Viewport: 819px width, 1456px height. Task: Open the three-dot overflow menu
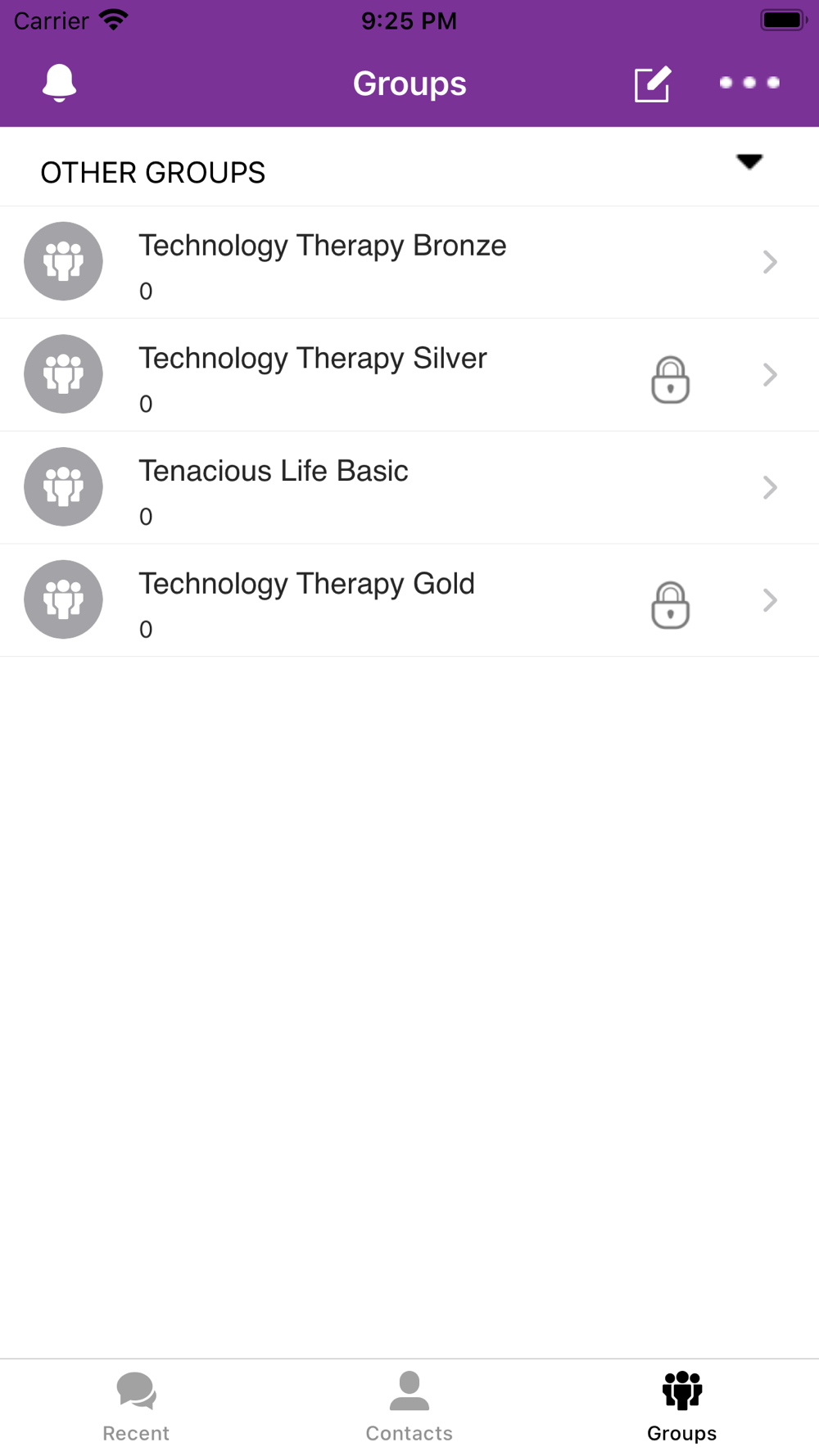point(749,83)
